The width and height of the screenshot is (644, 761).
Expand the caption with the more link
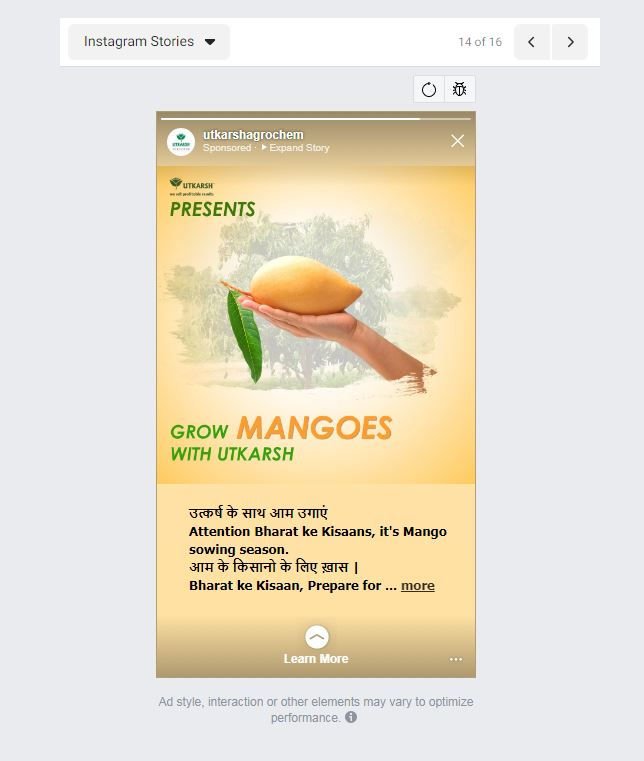click(x=418, y=585)
